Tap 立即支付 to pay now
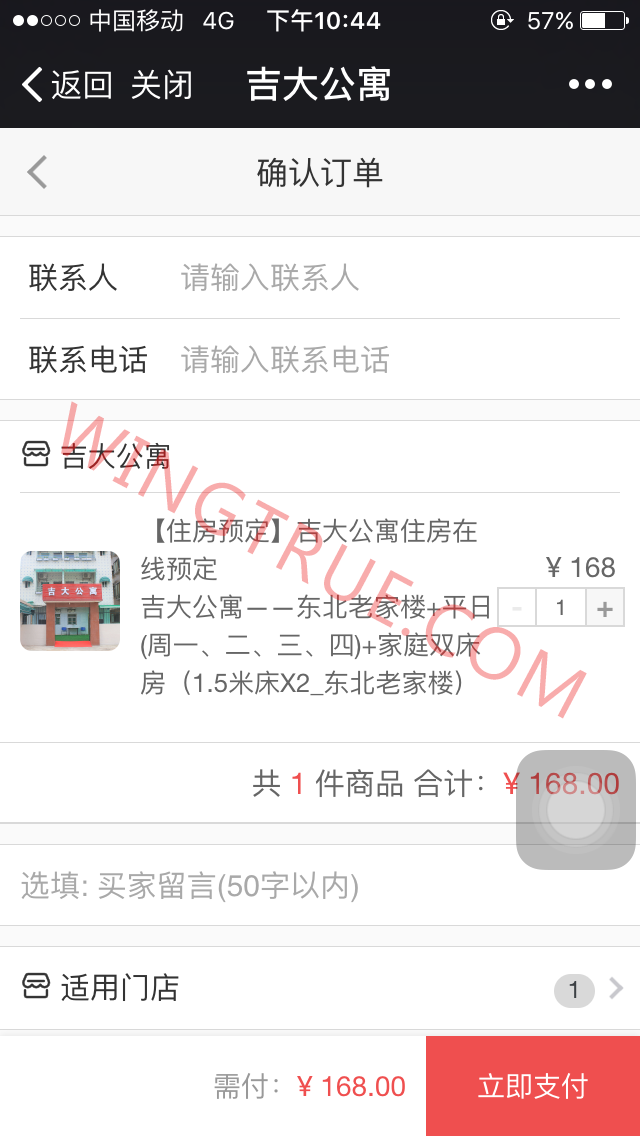The width and height of the screenshot is (640, 1136). (x=532, y=1086)
